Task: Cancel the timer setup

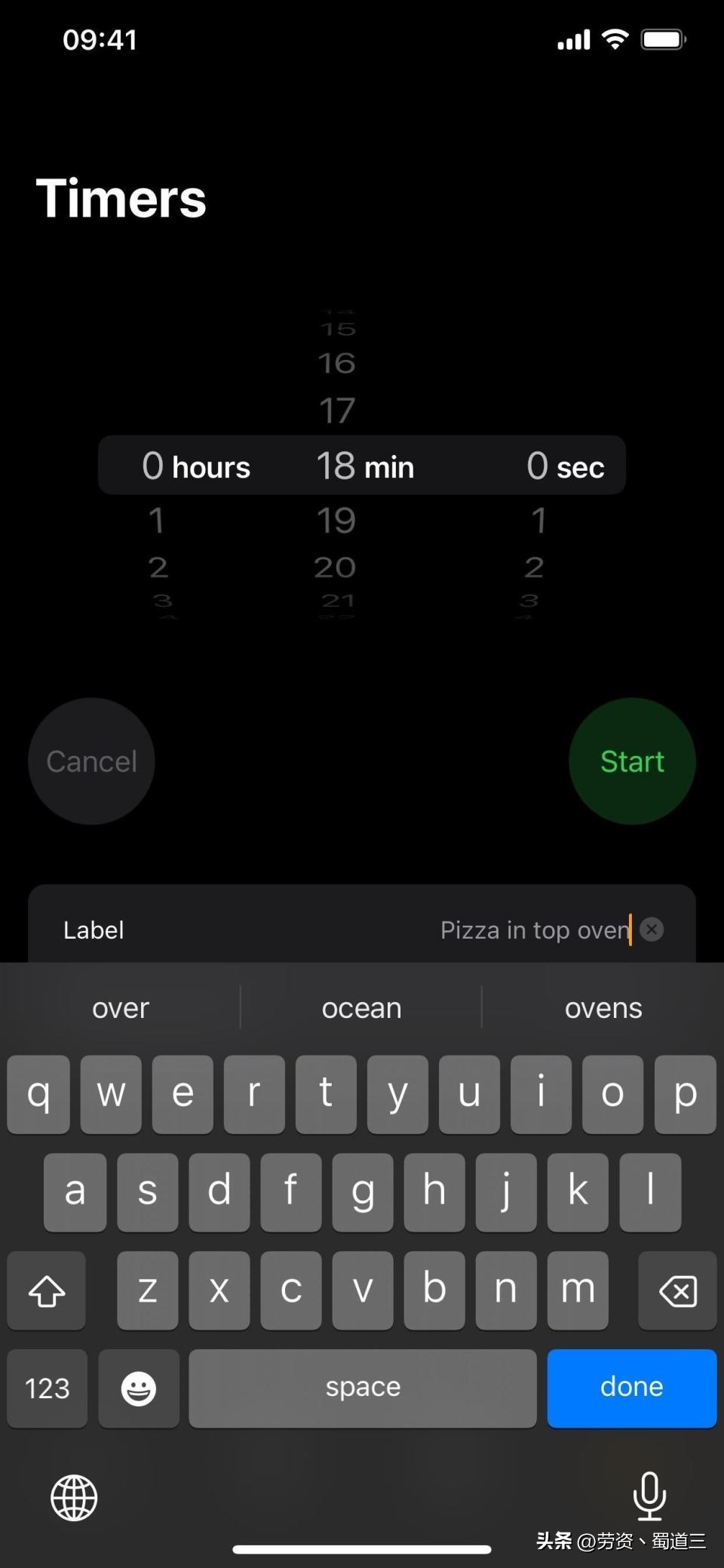Action: click(x=90, y=761)
